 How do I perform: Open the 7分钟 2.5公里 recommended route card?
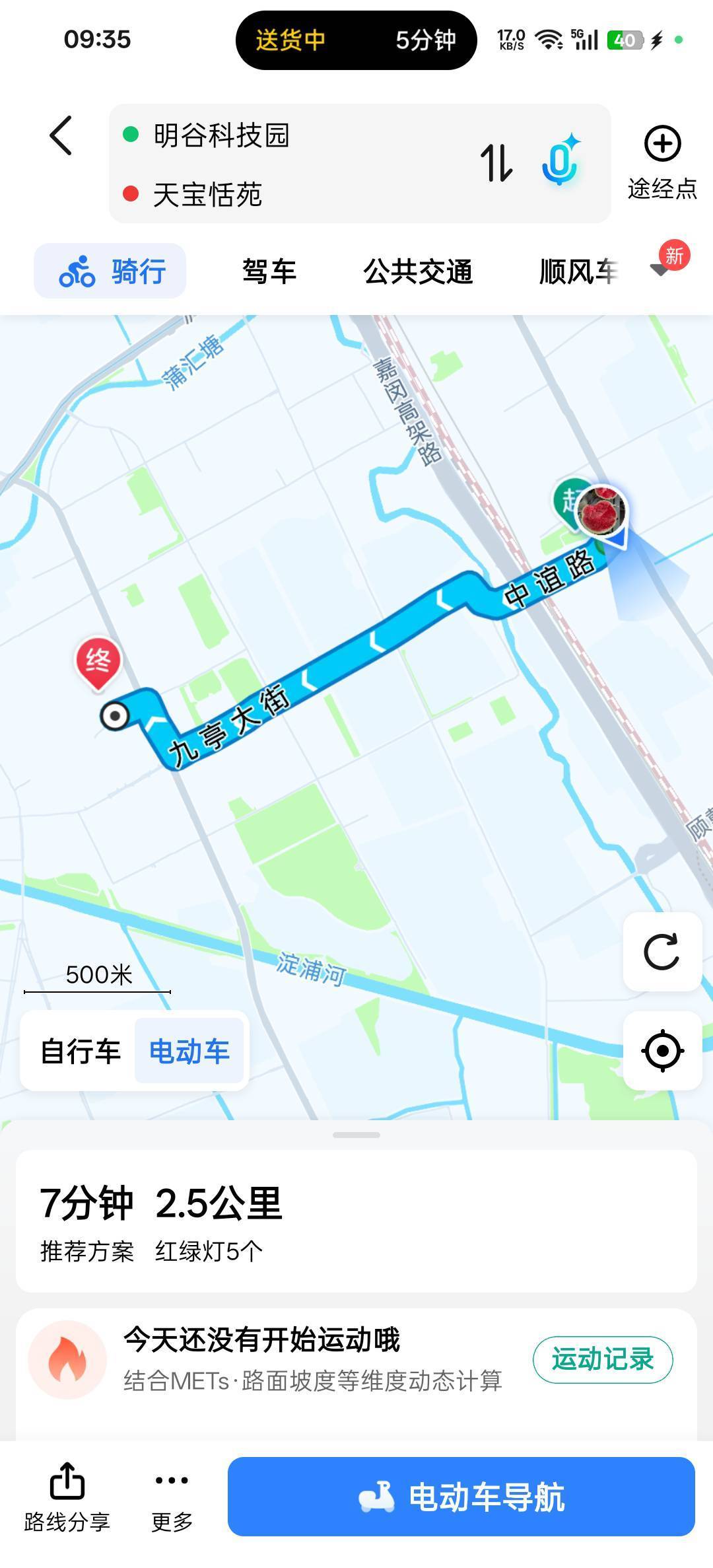click(x=356, y=1221)
